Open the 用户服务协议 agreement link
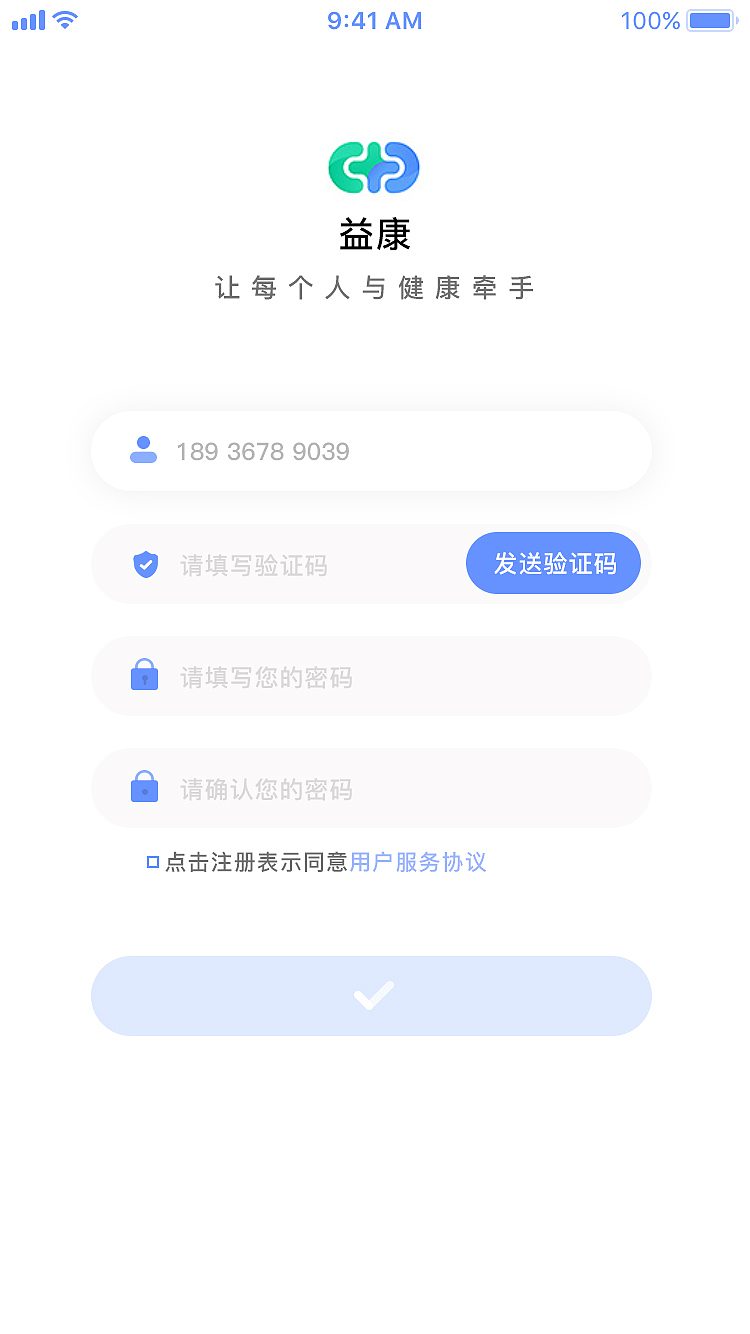The height and width of the screenshot is (1334, 750). pyautogui.click(x=418, y=862)
